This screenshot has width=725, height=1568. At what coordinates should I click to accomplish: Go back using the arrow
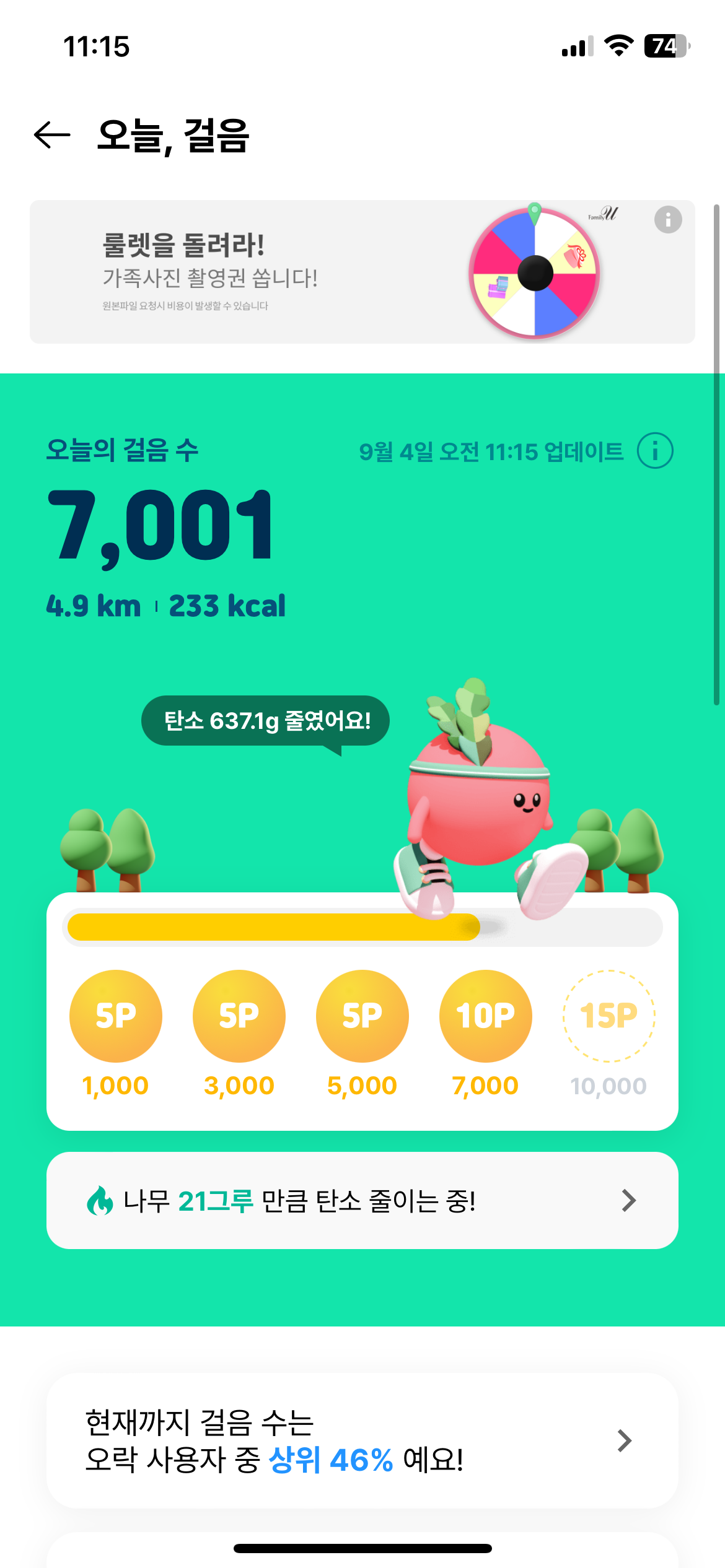[x=52, y=135]
